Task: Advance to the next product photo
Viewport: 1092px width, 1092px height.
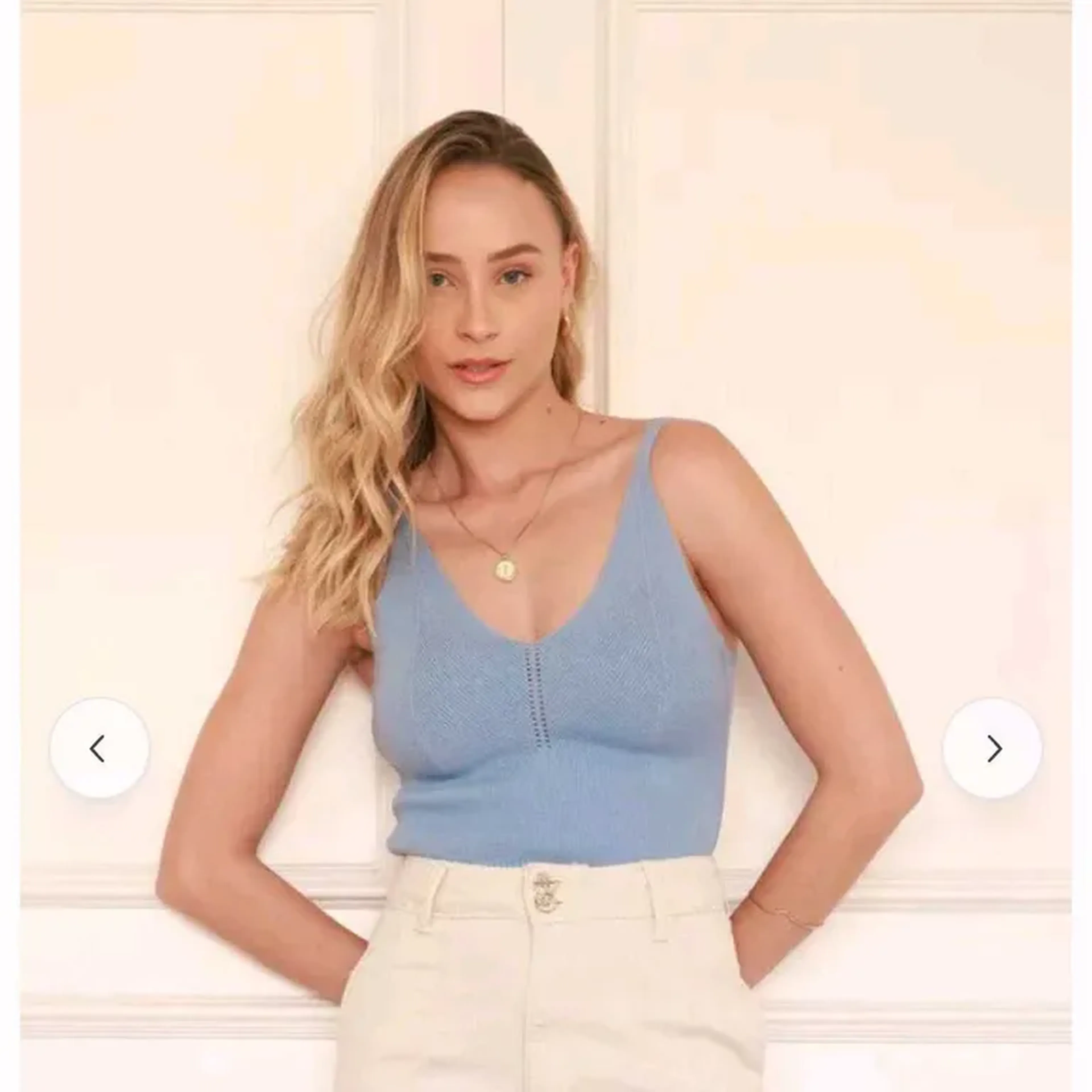Action: tap(992, 748)
